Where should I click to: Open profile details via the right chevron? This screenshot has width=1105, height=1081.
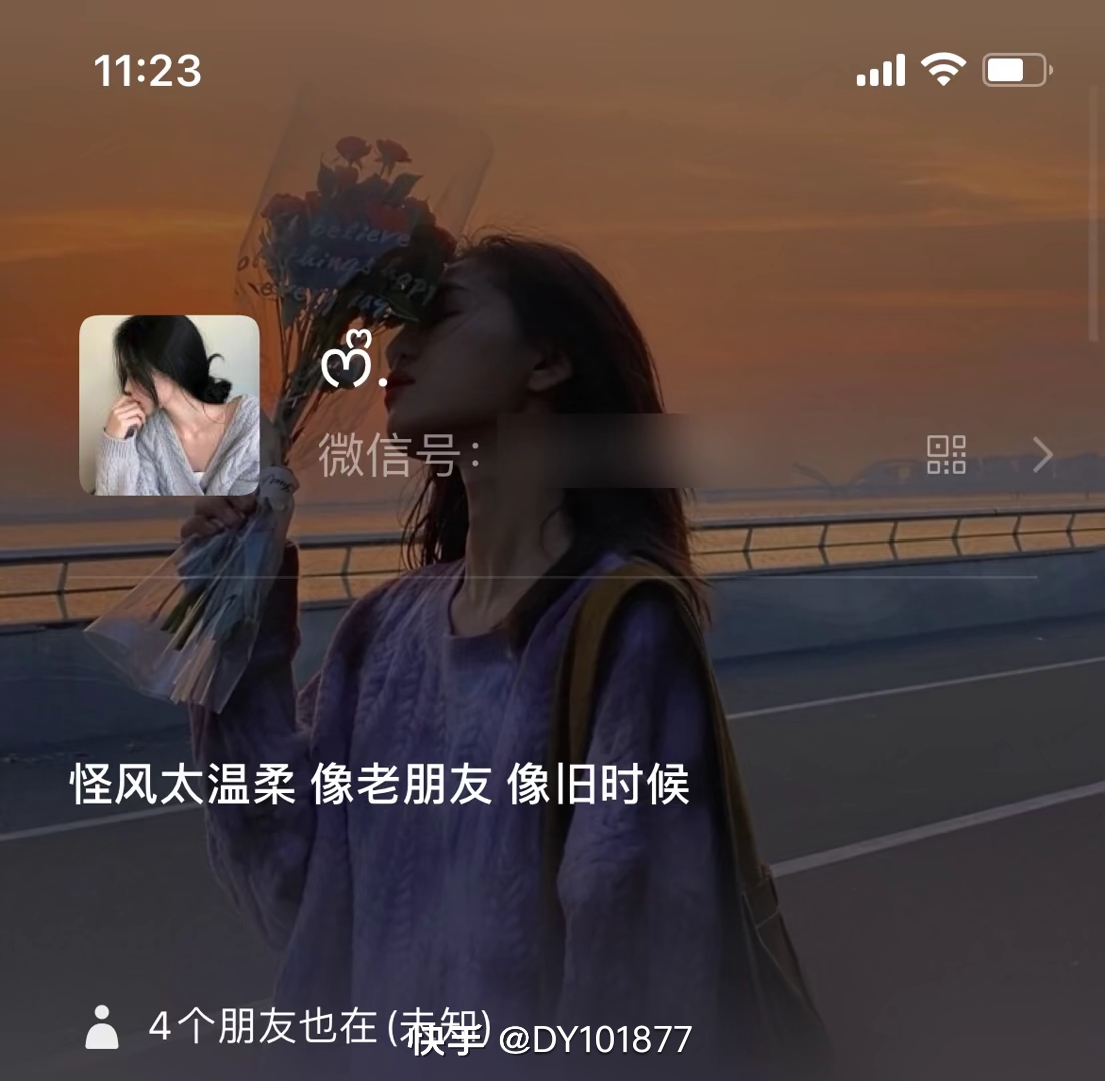click(x=1042, y=455)
